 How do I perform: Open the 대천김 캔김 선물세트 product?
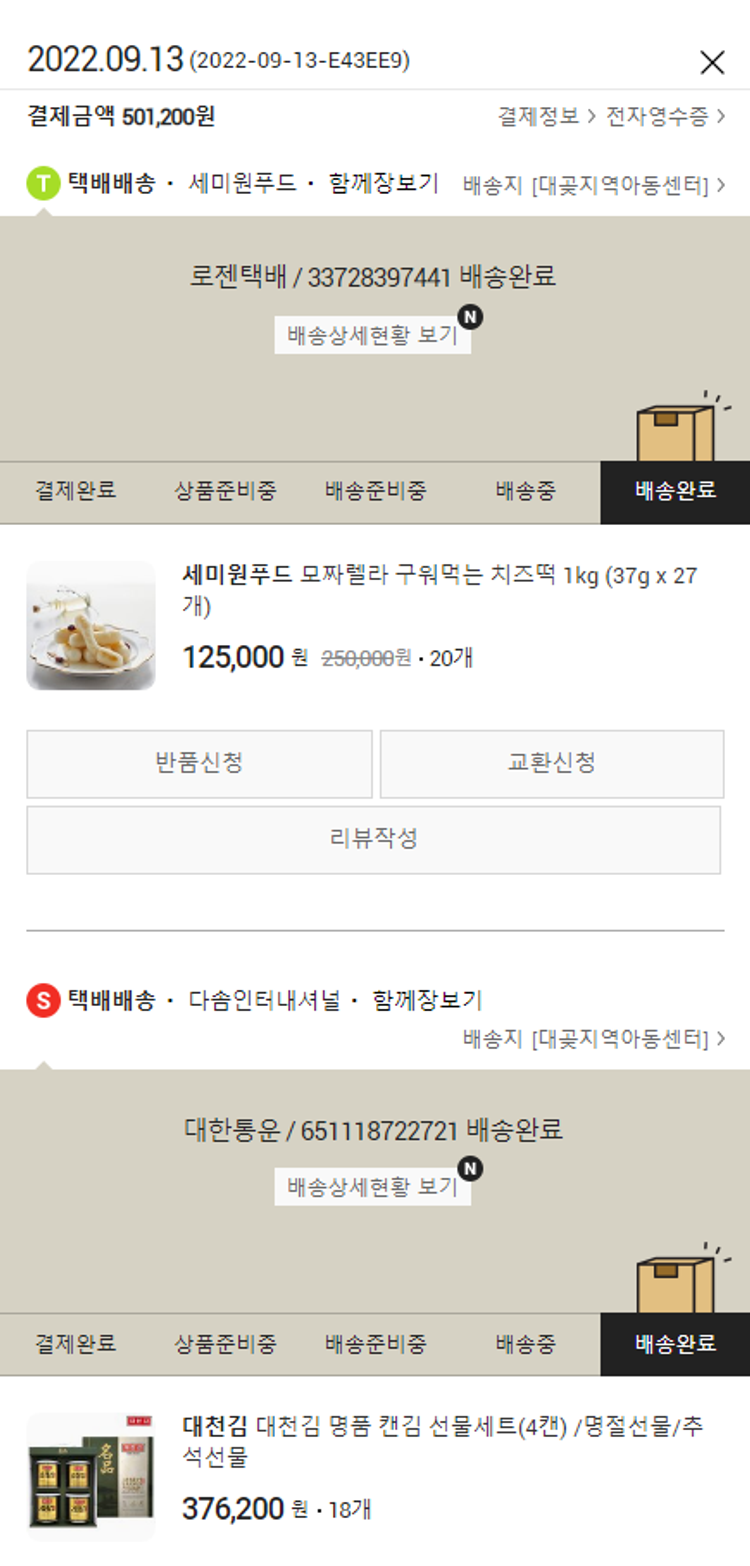click(x=442, y=1441)
